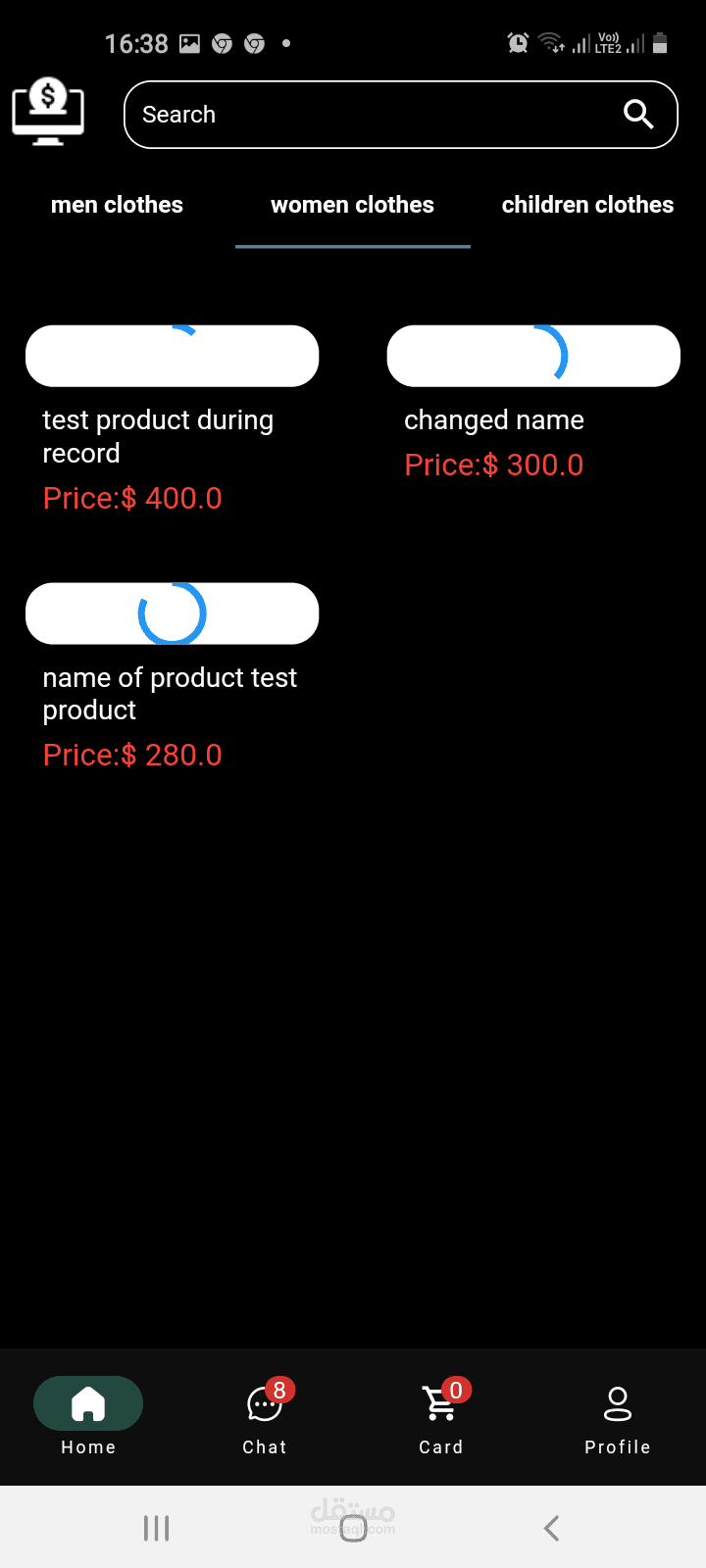Tap the magnifier icon in search bar
Screen dimensions: 706x1568
[638, 115]
